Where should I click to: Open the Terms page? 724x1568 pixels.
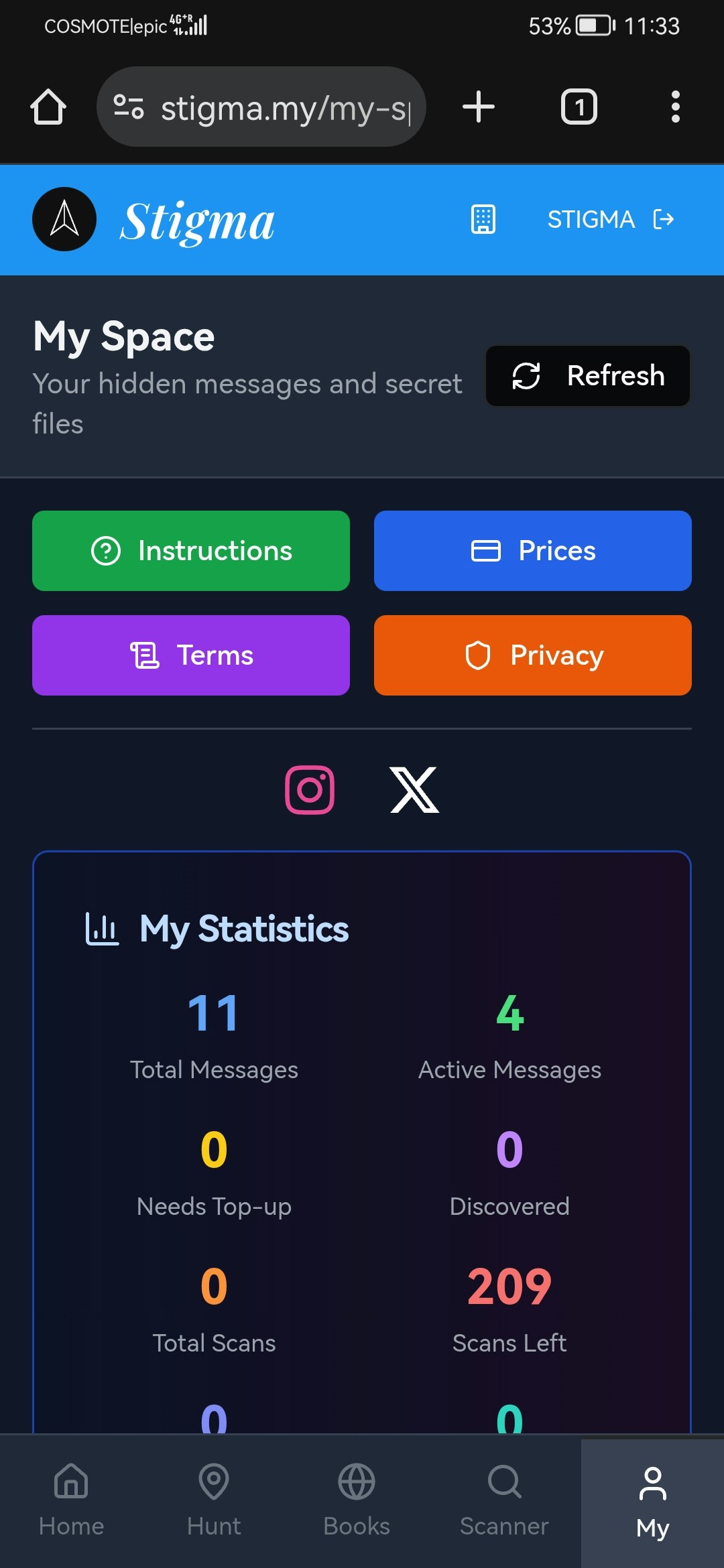coord(191,655)
